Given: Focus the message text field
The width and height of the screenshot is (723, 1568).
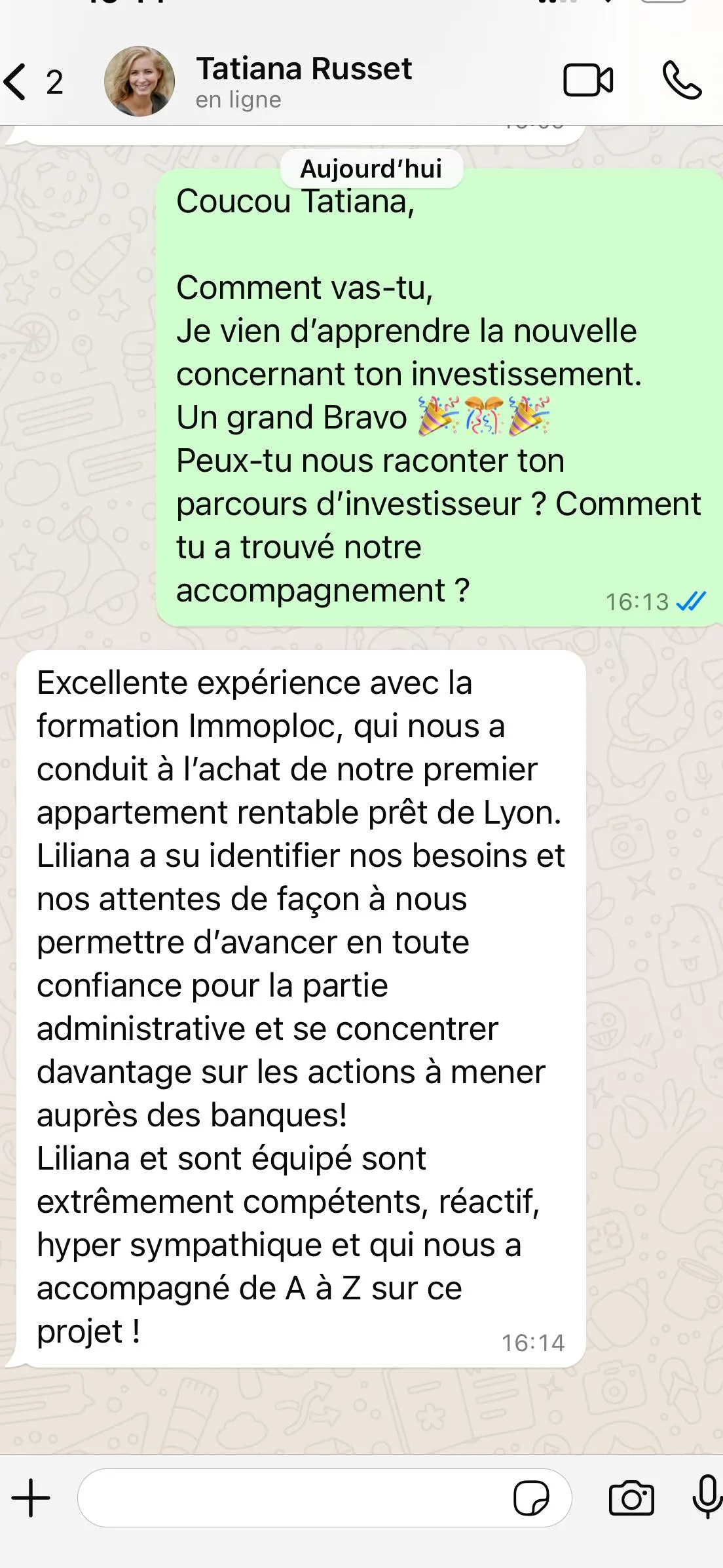Looking at the screenshot, I should tap(295, 1498).
